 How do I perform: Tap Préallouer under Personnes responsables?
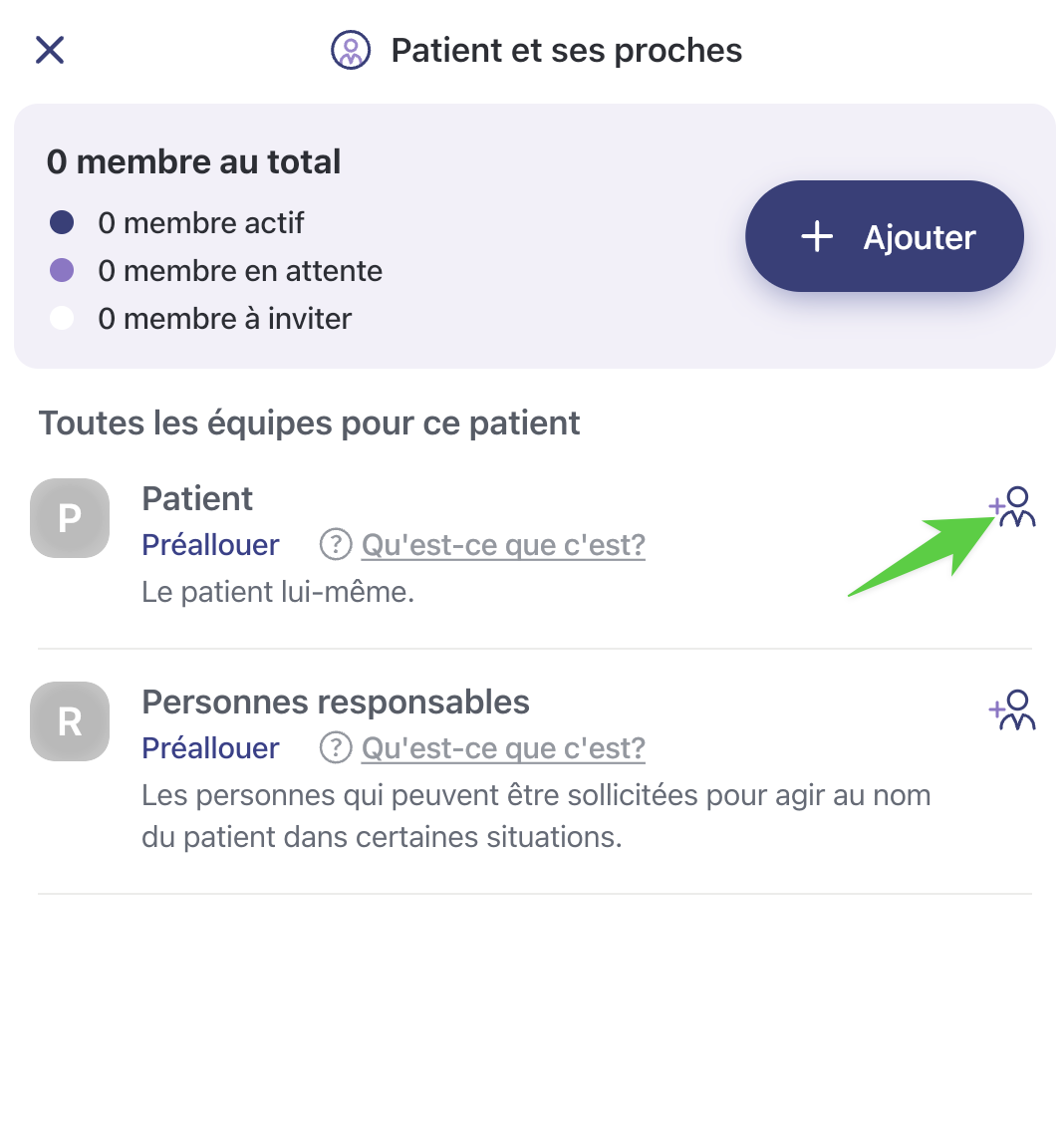[210, 748]
